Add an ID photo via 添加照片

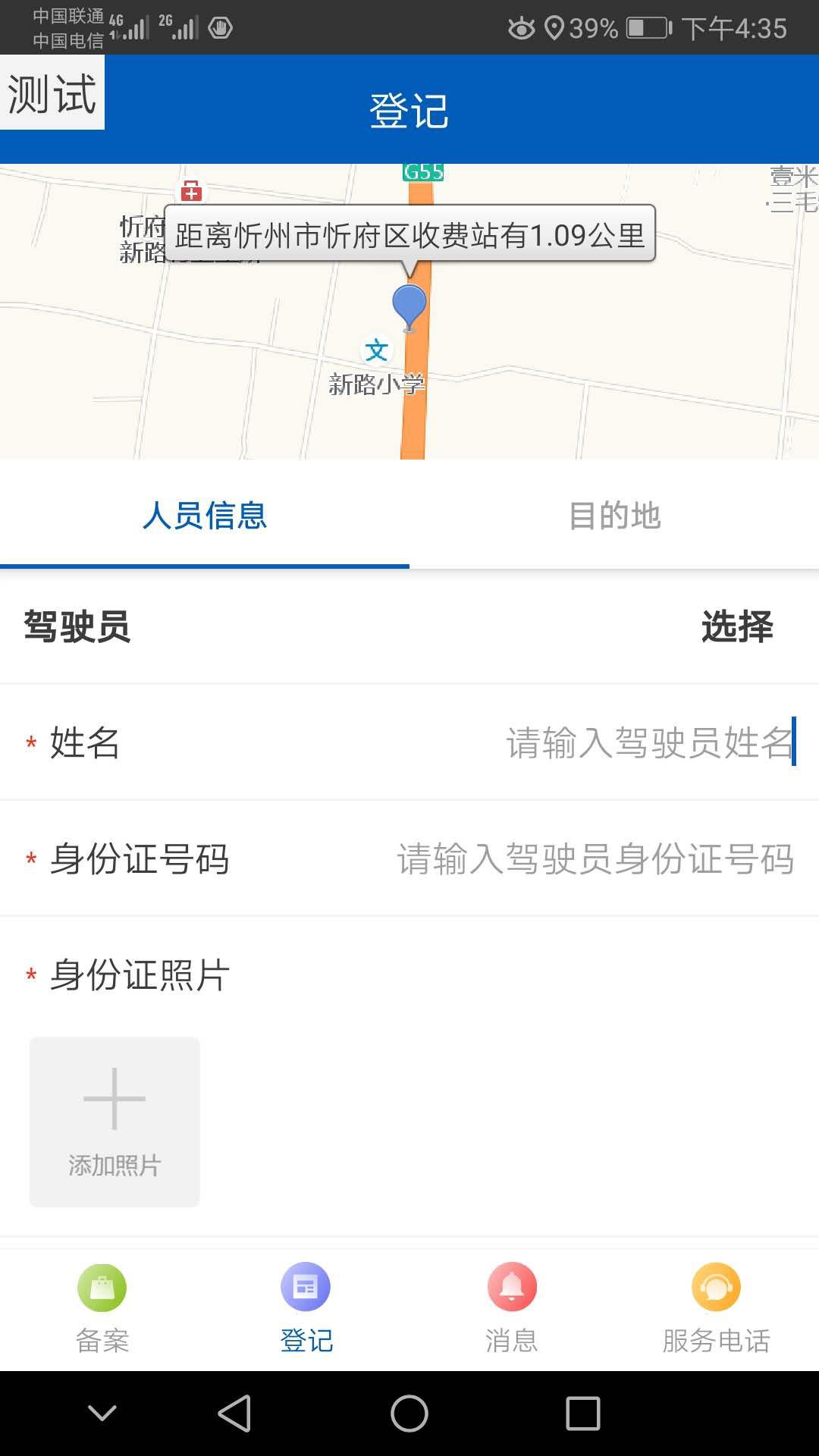[115, 1122]
